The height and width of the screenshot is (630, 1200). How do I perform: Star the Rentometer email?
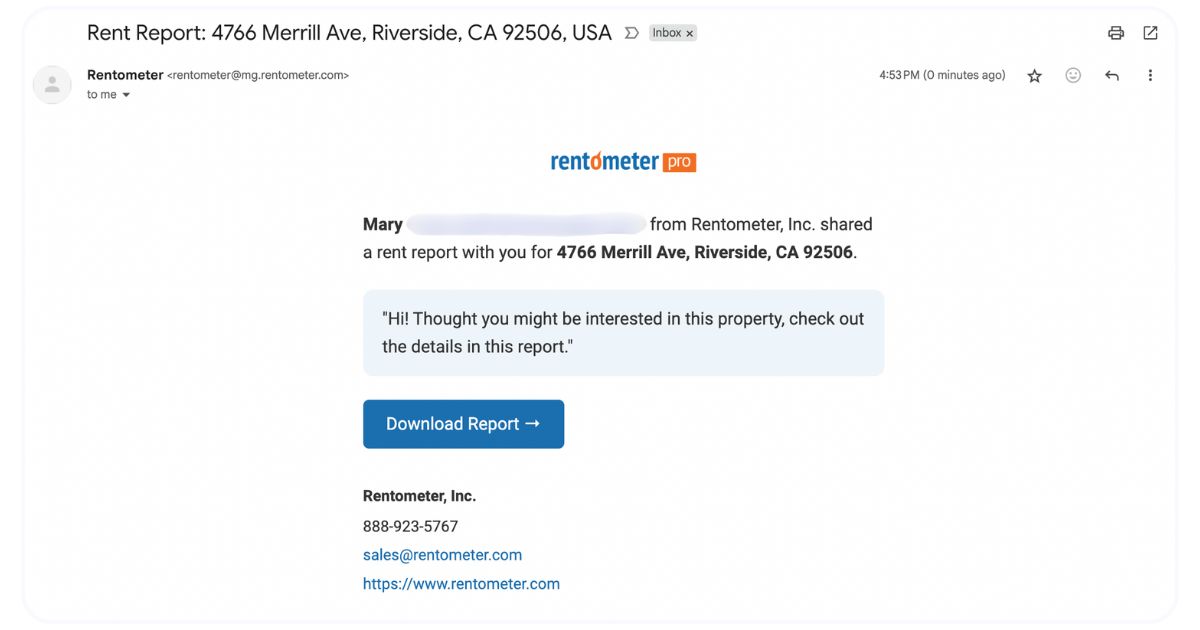pos(1035,76)
